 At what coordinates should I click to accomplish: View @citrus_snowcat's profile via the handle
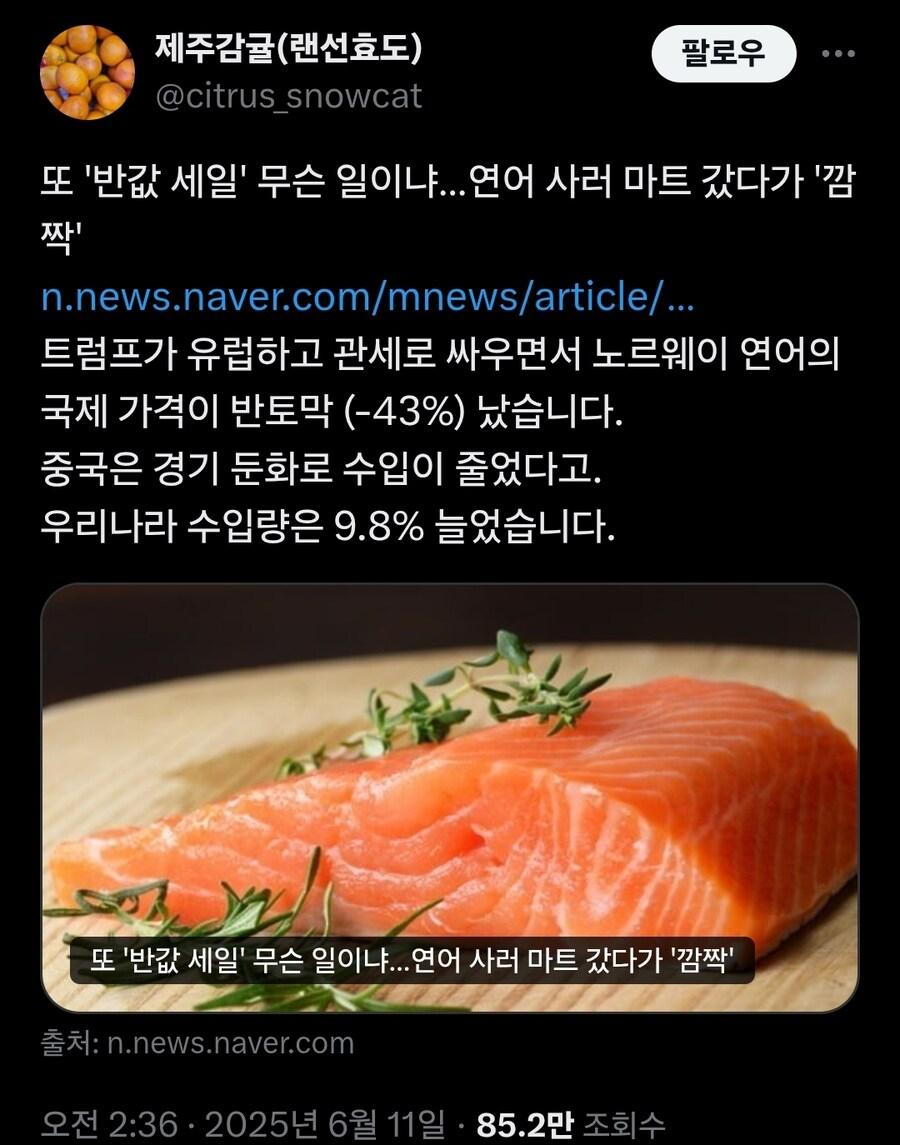point(289,97)
